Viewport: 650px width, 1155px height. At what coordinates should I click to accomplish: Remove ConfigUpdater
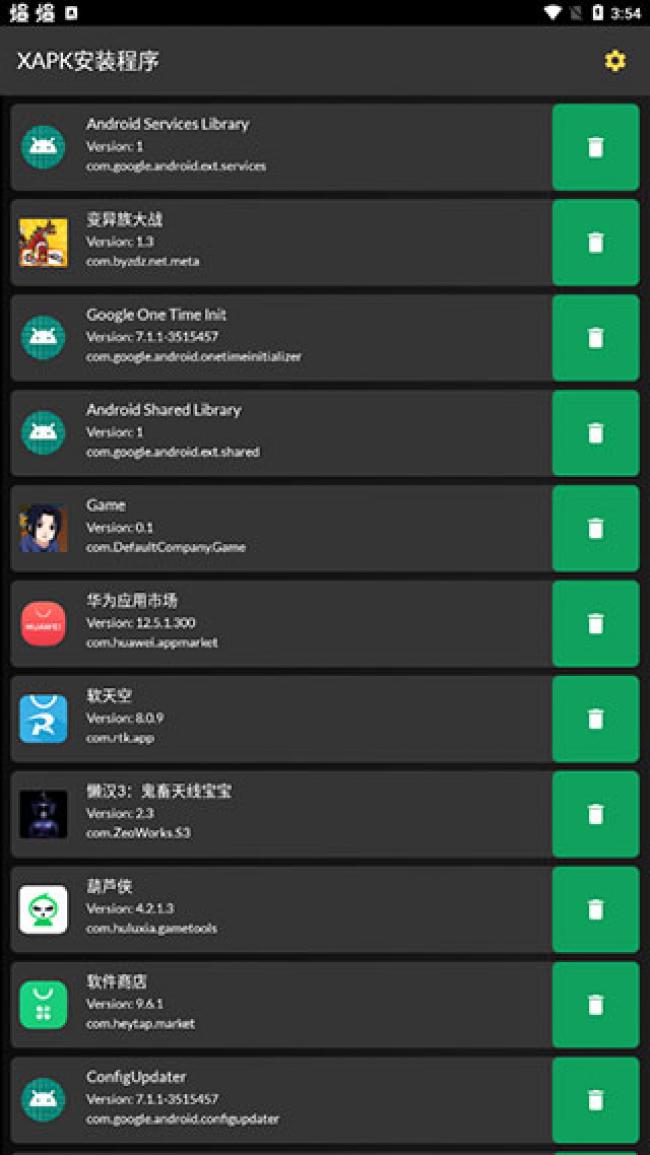595,1100
